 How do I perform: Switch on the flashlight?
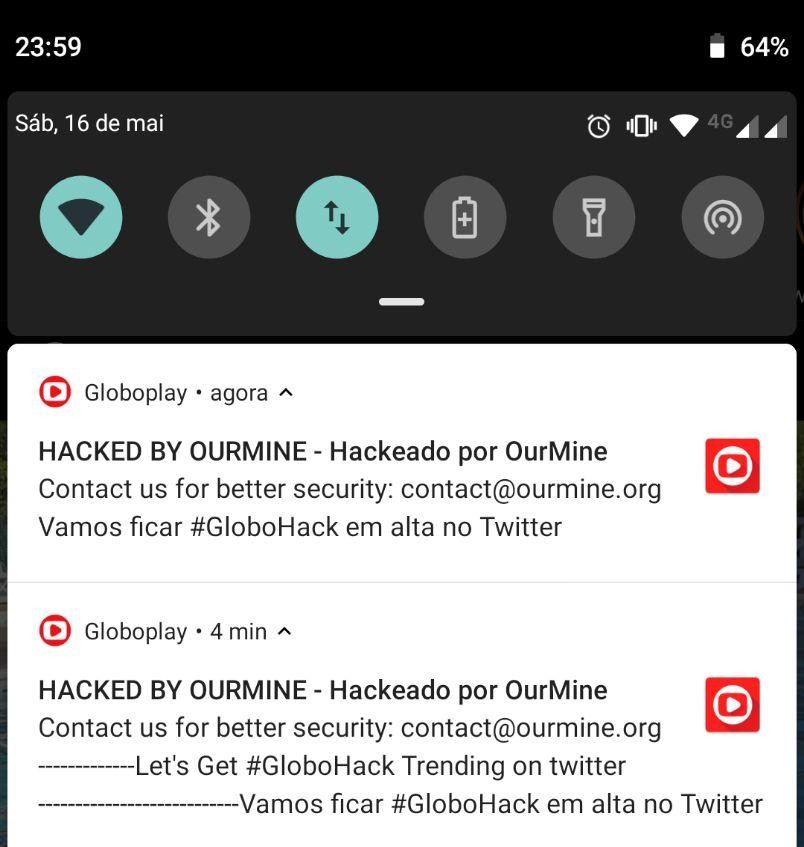[x=593, y=217]
